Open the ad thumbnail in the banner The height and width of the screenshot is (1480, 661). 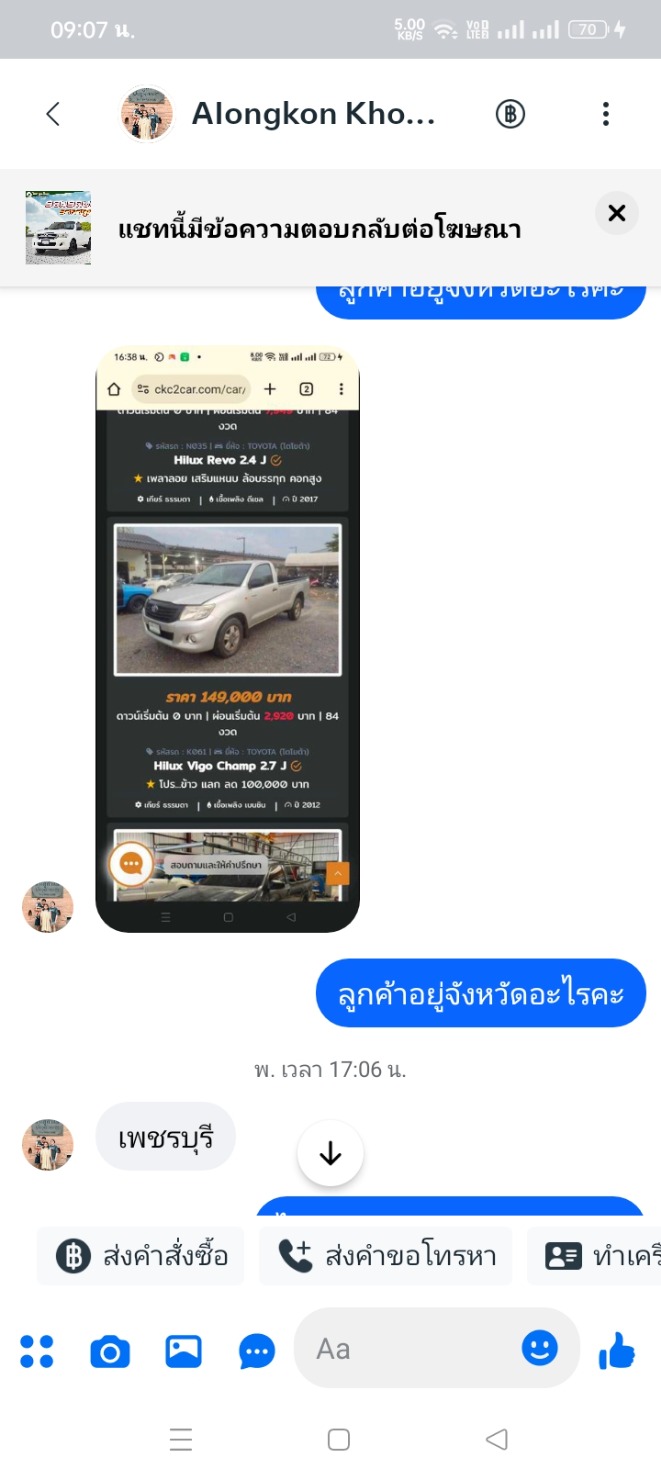58,228
